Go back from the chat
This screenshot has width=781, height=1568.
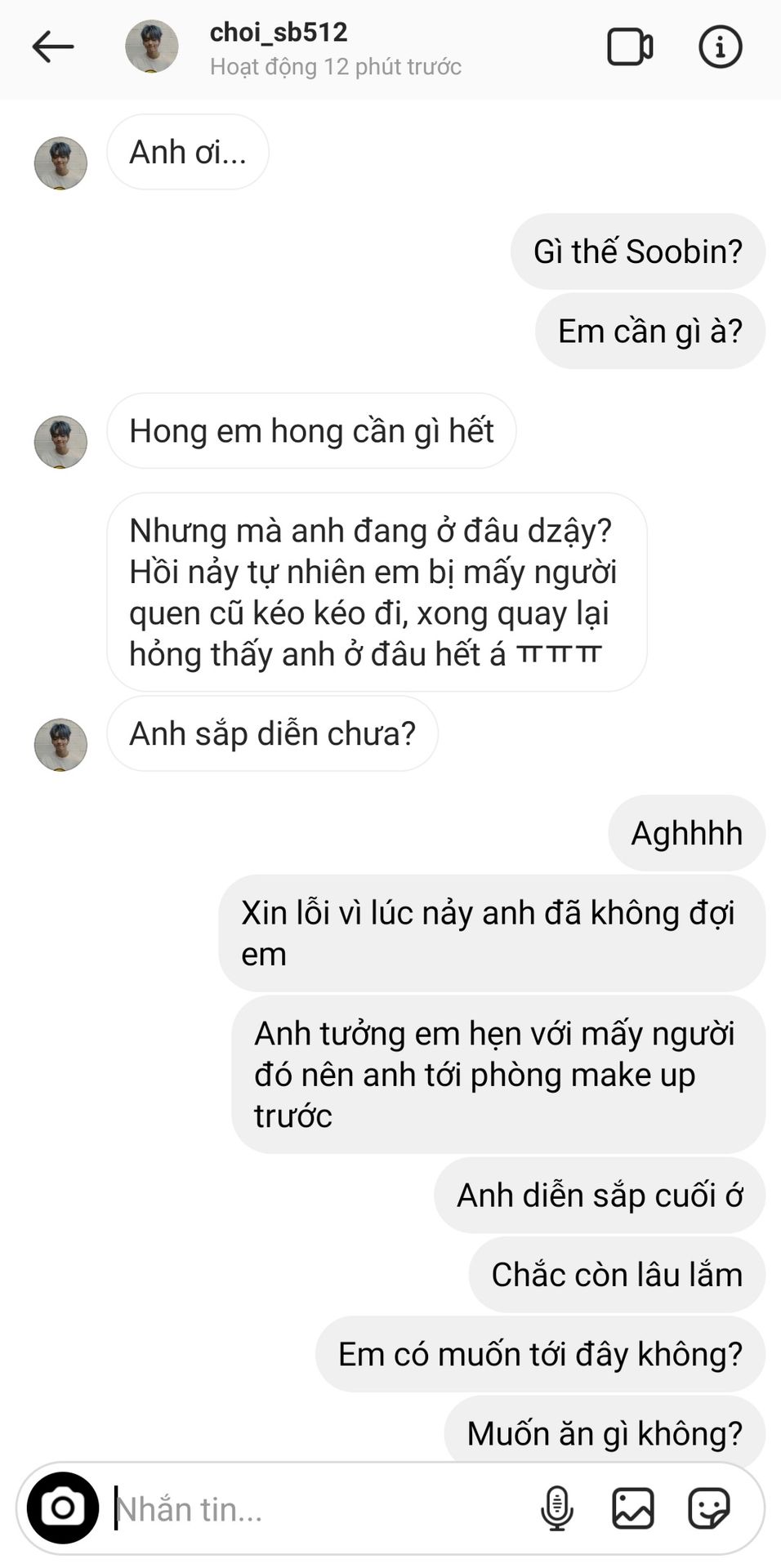coord(53,47)
